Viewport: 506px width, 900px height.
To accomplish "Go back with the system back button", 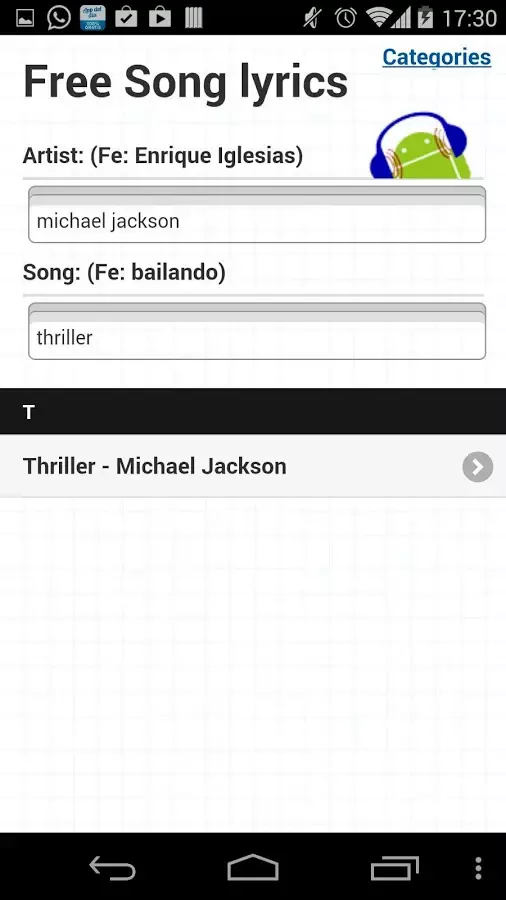I will [112, 868].
